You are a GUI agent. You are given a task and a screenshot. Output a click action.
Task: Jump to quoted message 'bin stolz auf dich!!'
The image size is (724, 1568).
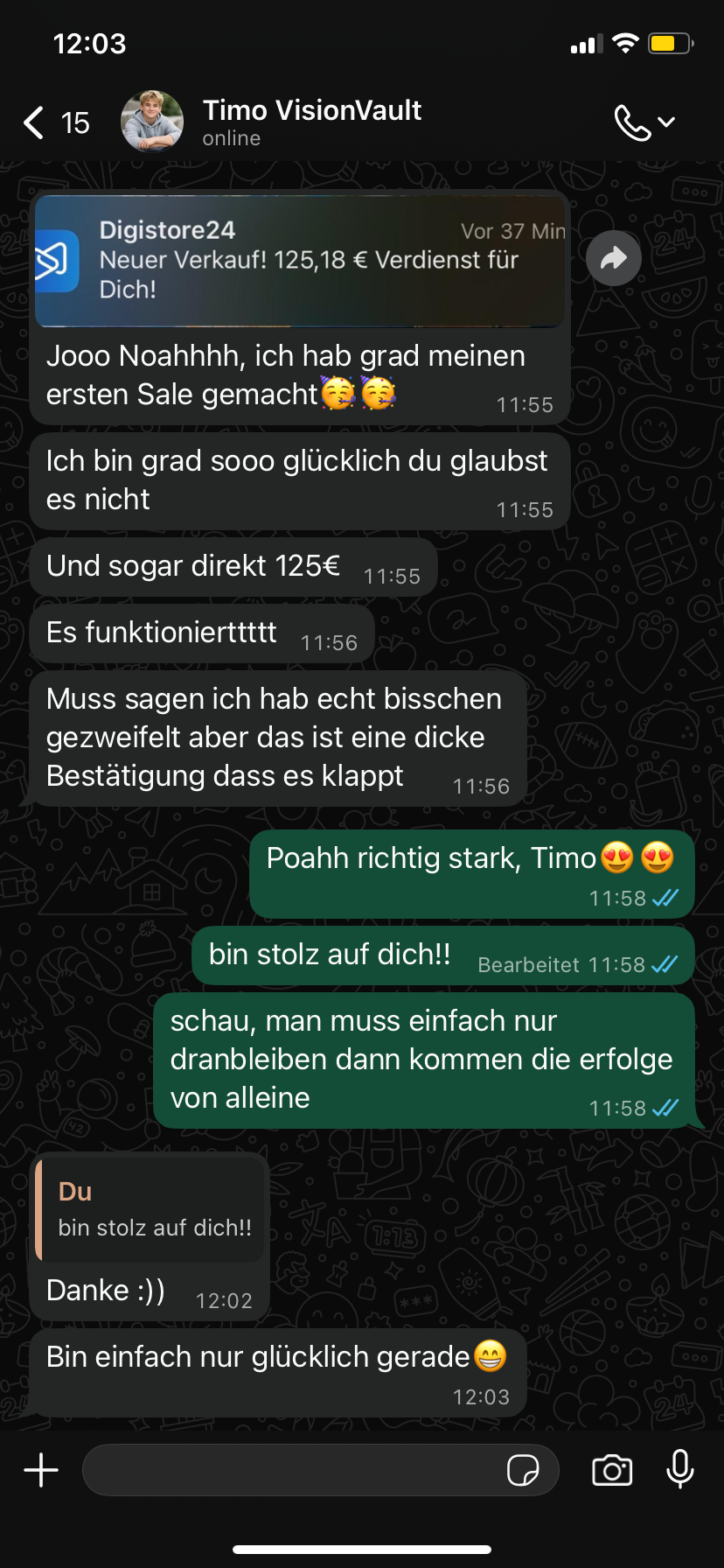tap(150, 1210)
